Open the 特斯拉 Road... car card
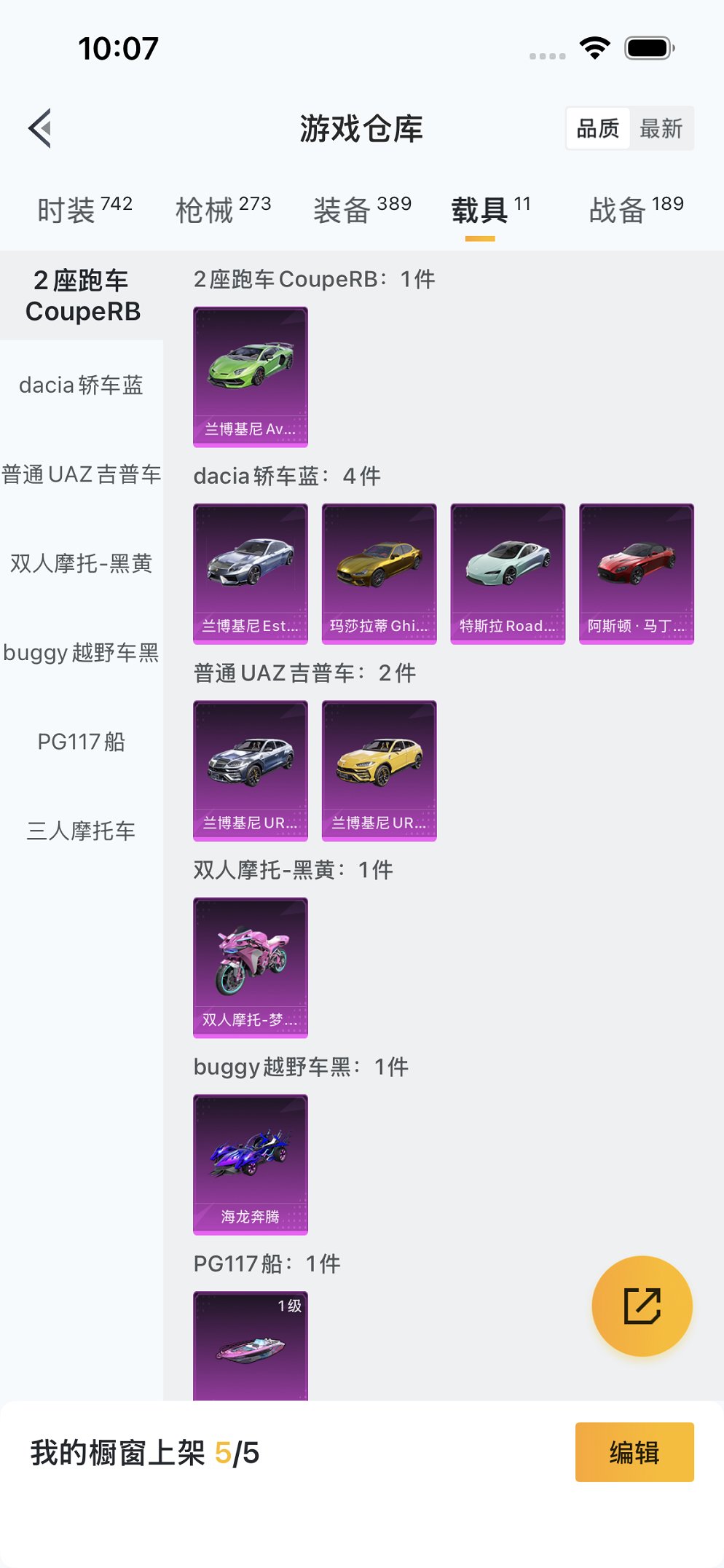 [508, 573]
